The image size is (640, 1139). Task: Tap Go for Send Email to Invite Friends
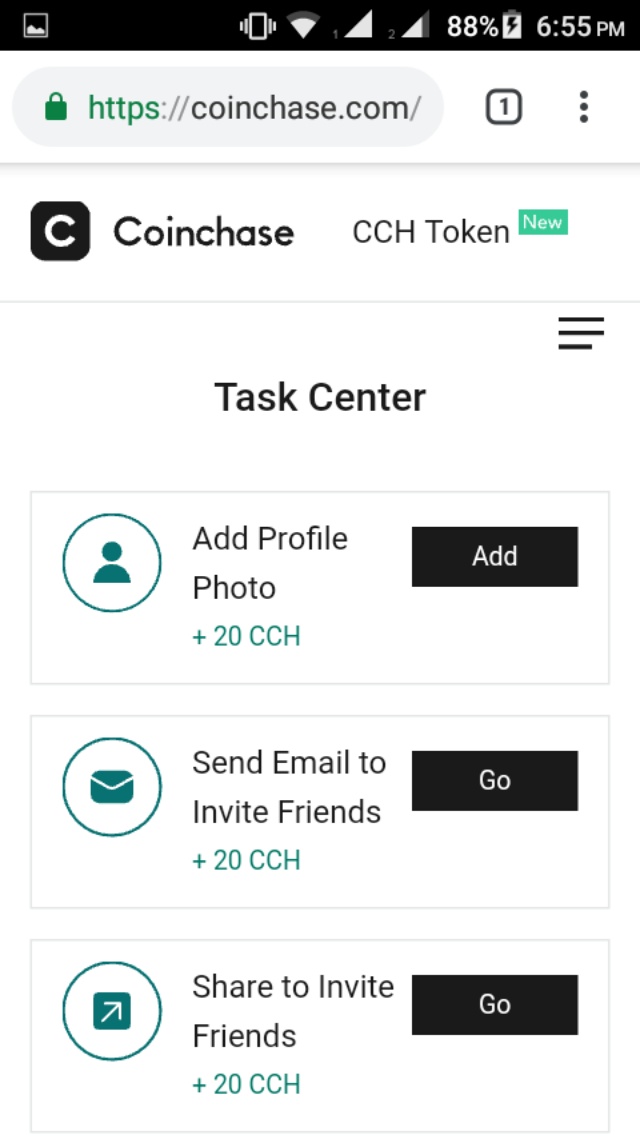point(495,780)
